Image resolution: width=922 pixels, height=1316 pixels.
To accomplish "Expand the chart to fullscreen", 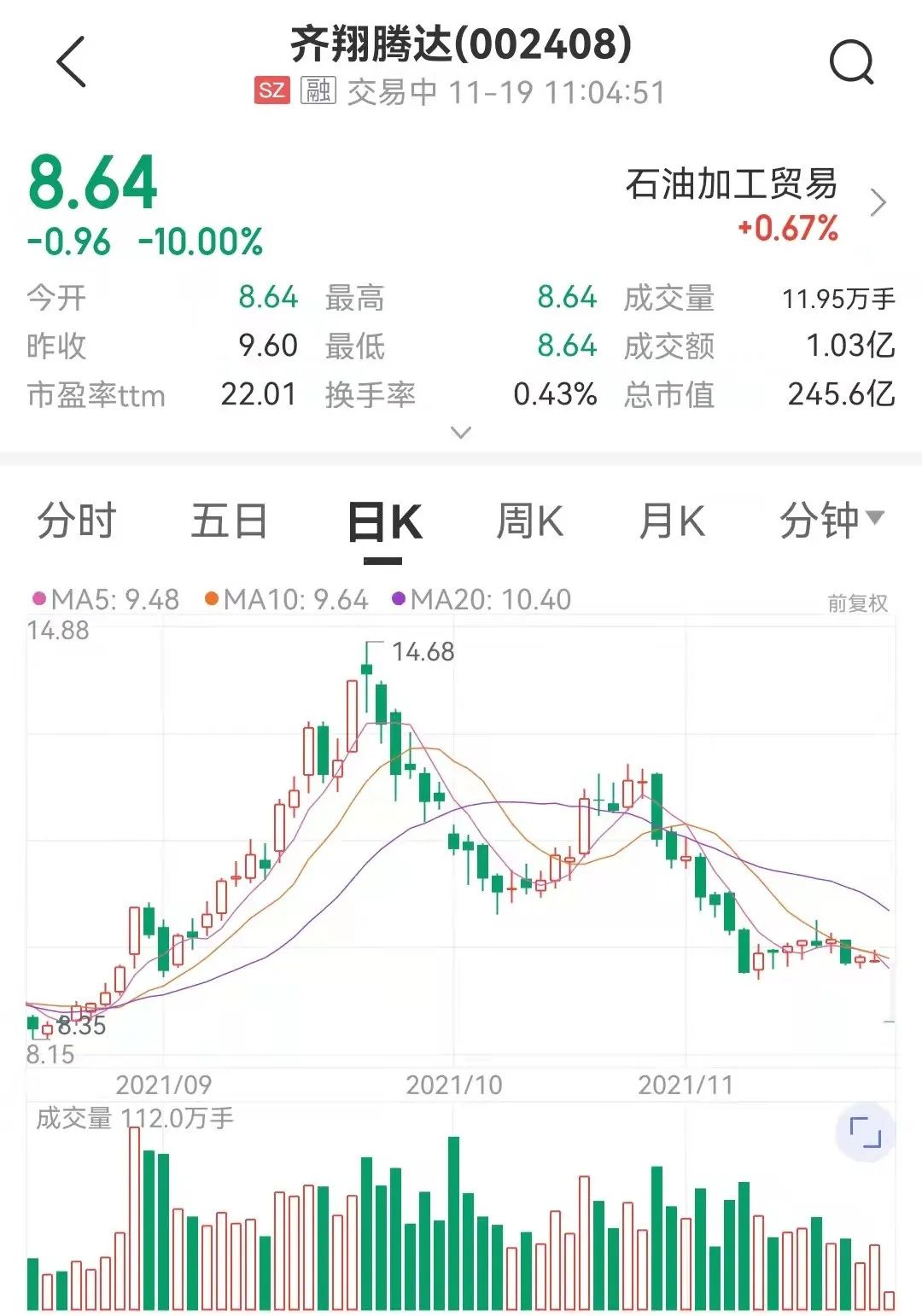I will click(x=865, y=1133).
